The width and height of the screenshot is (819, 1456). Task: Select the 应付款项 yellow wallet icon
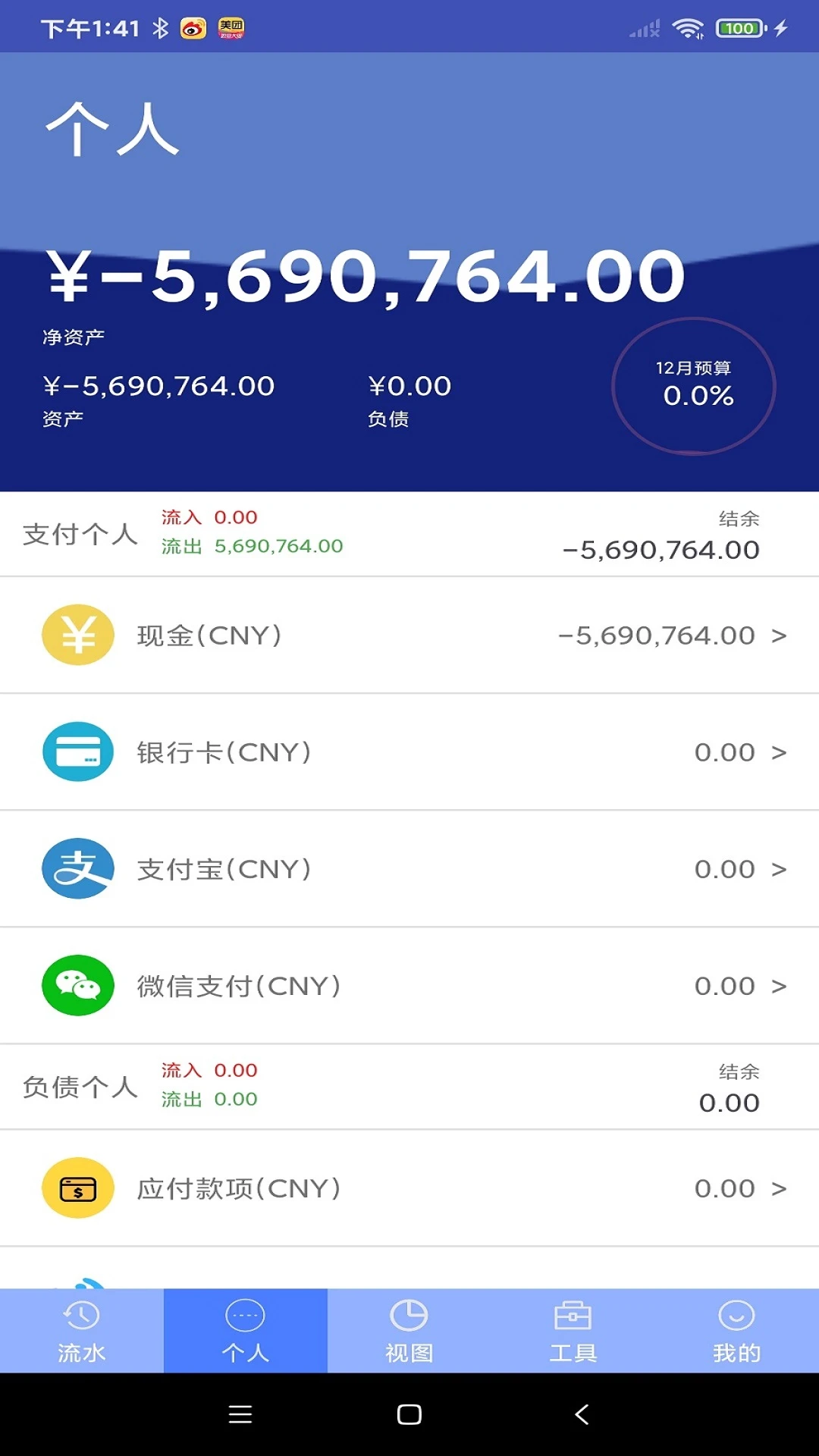77,1188
